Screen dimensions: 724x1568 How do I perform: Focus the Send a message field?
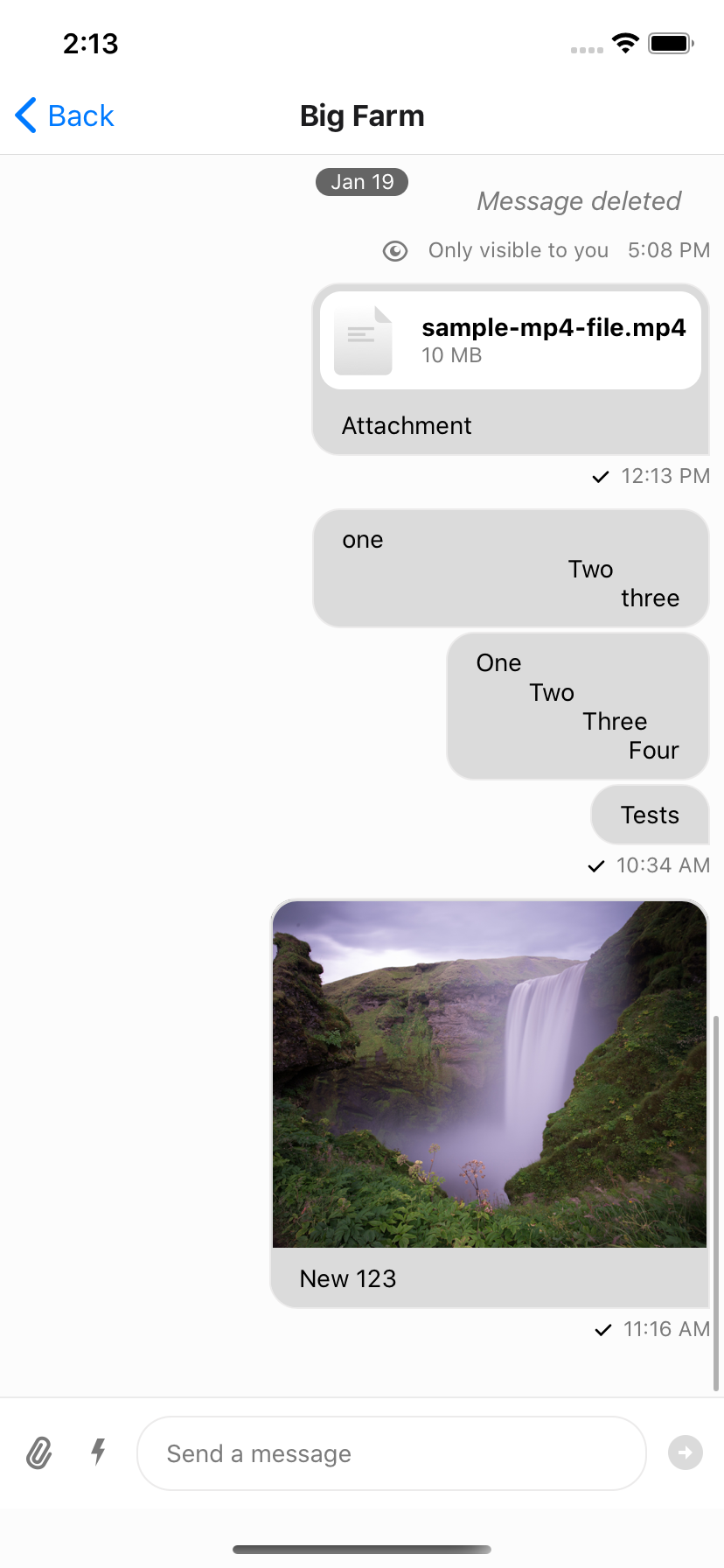tap(391, 1453)
